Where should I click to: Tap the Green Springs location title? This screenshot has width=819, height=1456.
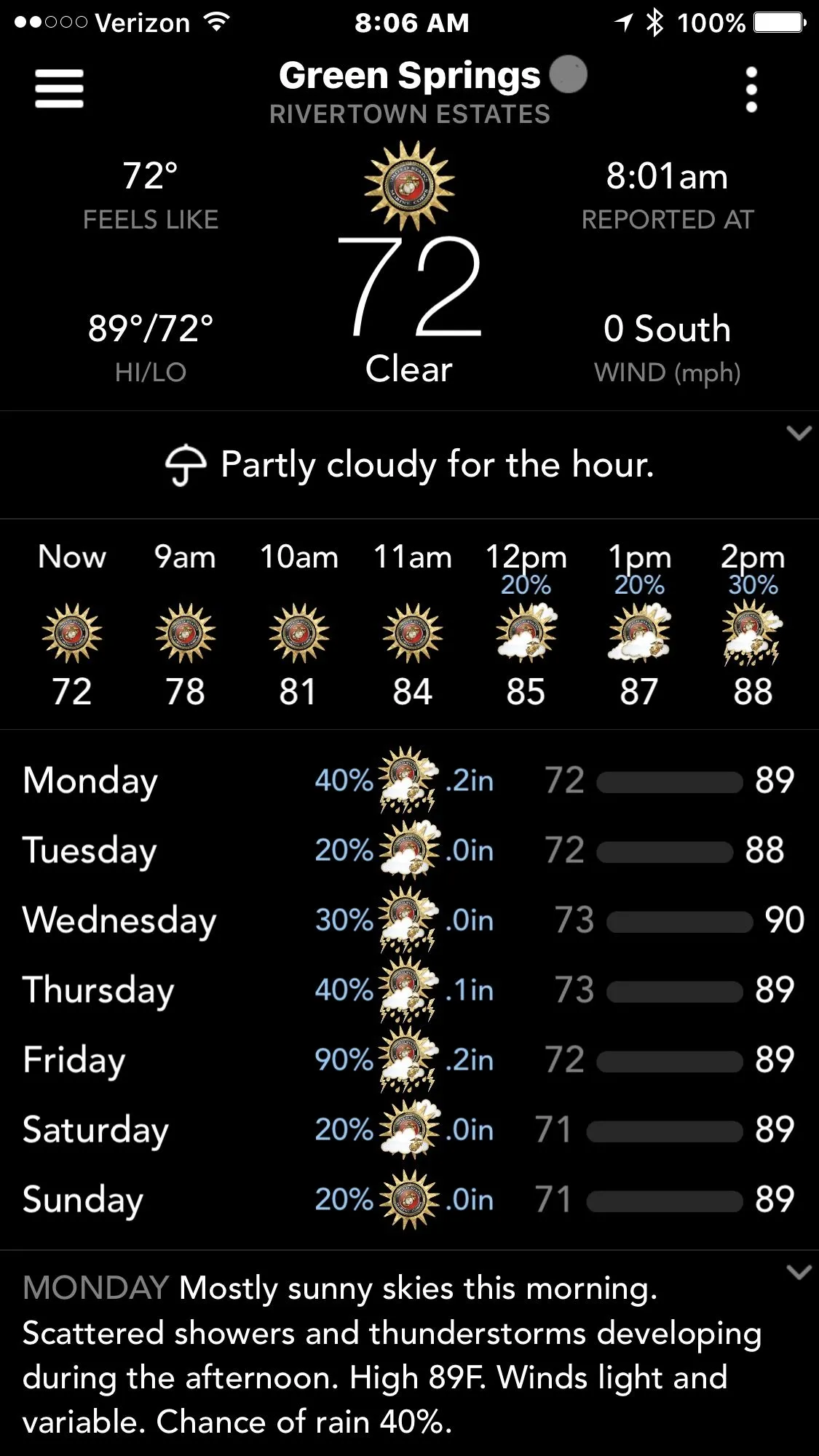410,76
